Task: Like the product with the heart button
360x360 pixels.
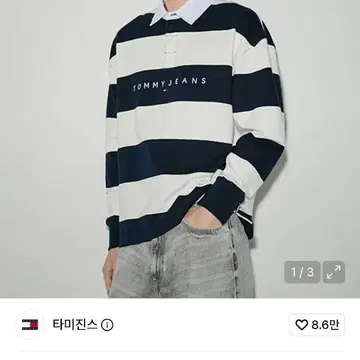Action: [x=317, y=325]
